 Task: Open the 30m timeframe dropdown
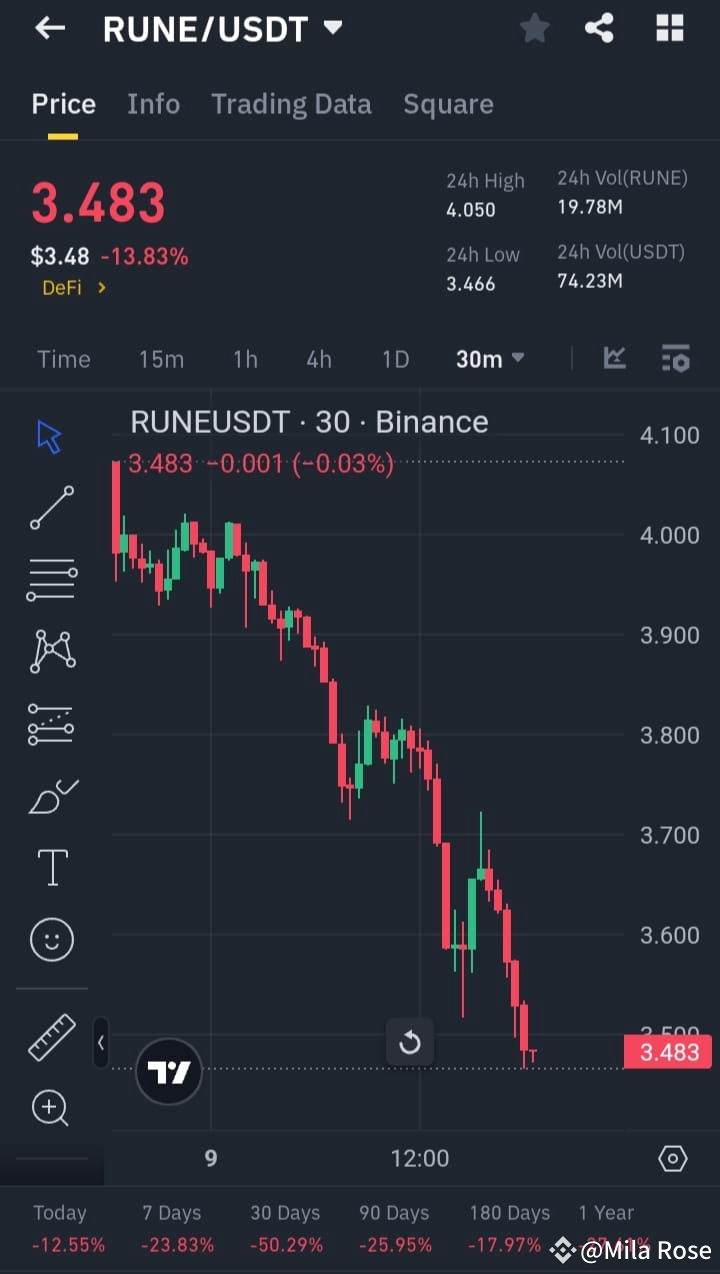point(489,358)
